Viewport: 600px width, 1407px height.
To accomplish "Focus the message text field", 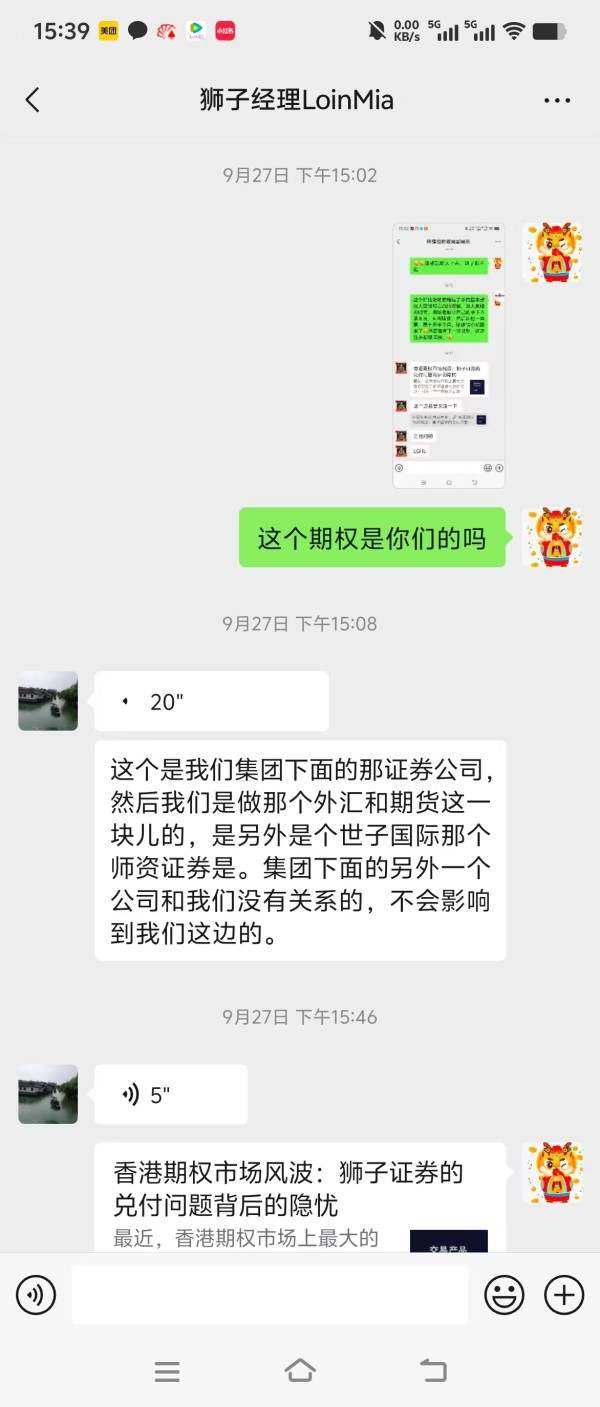I will 269,1295.
